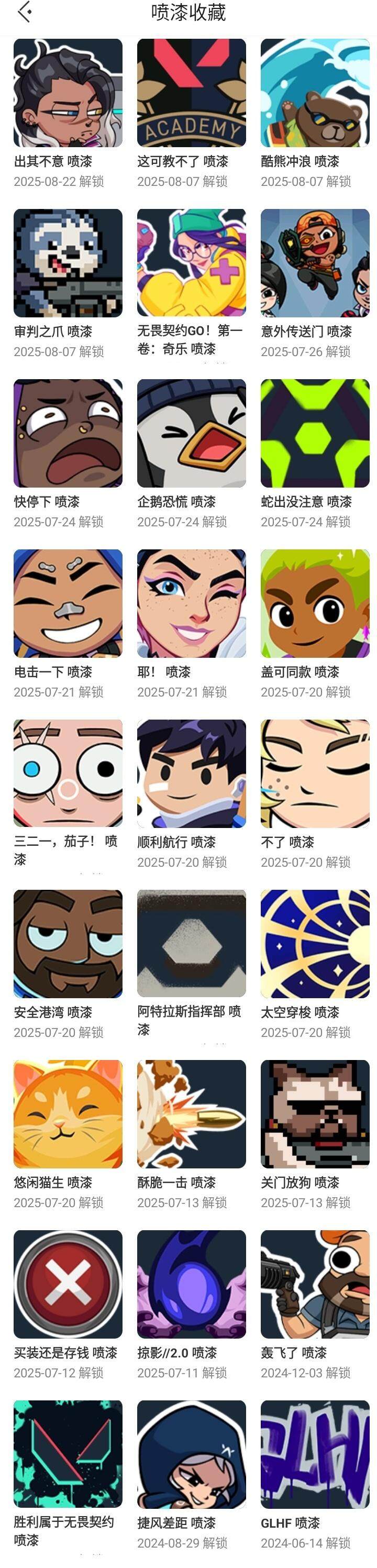View the 审判之爪 喷漆 spray
Screen dimensions: 377x1568
tap(68, 263)
